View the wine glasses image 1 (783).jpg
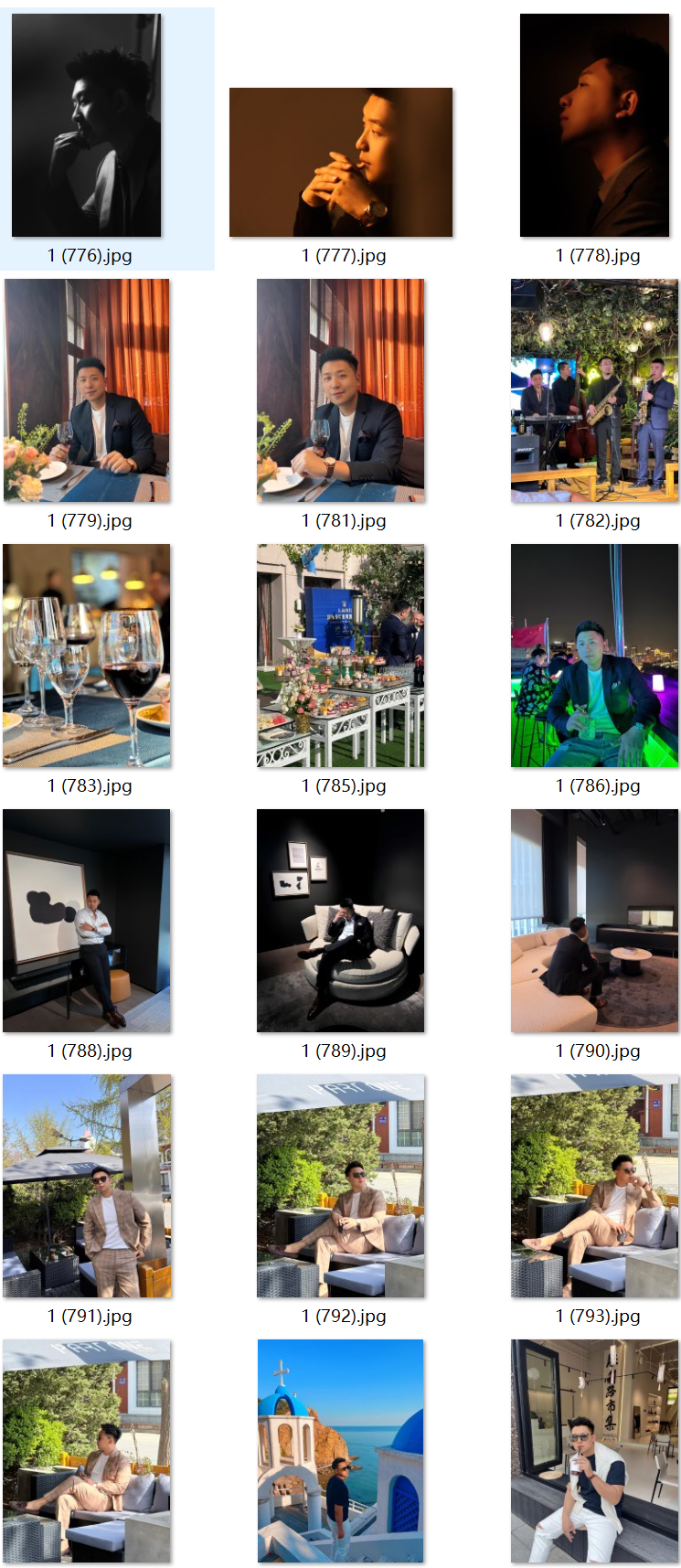Screen dimensions: 681x1568 [87, 656]
